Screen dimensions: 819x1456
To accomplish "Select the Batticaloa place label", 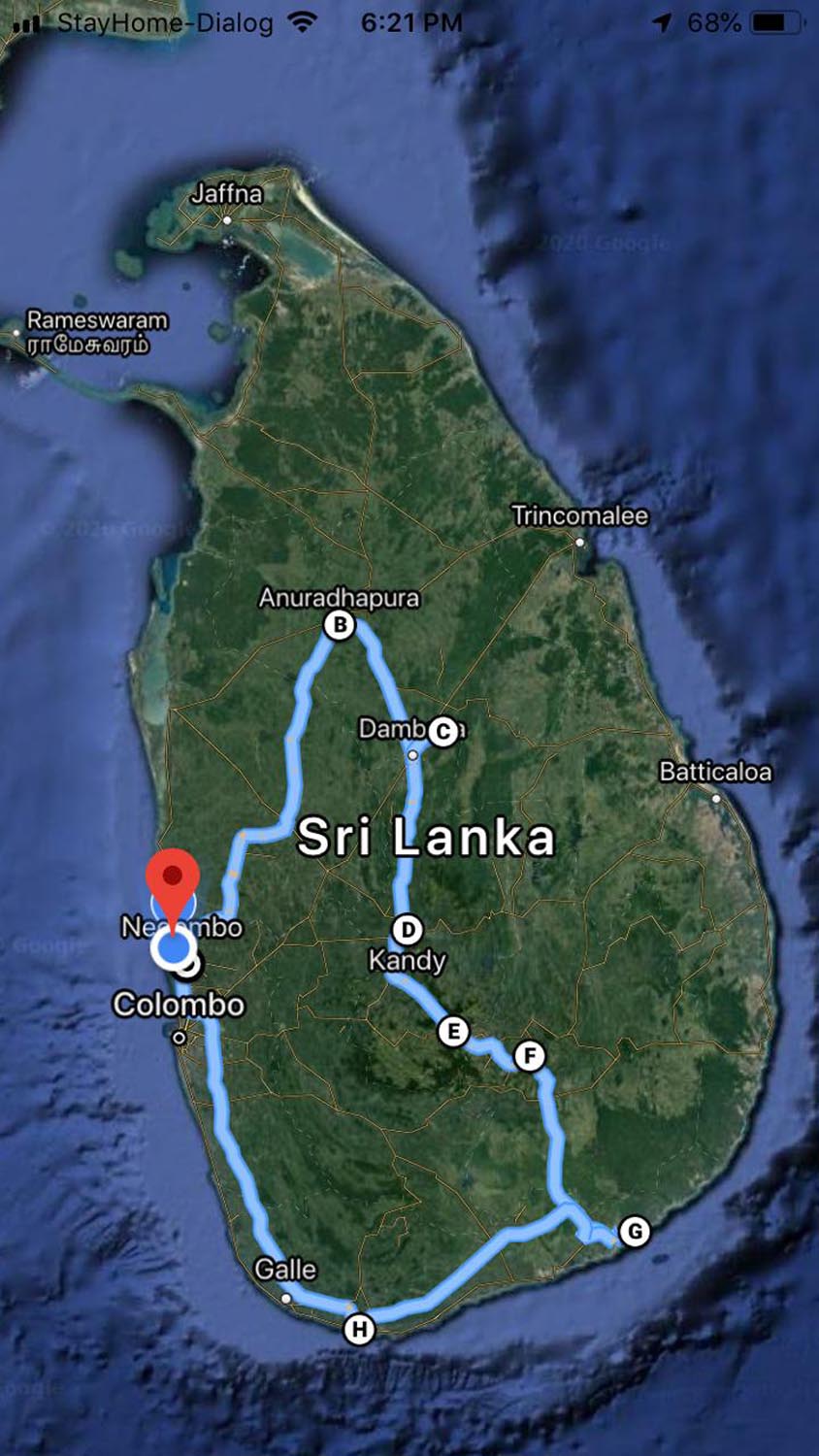I will click(715, 772).
